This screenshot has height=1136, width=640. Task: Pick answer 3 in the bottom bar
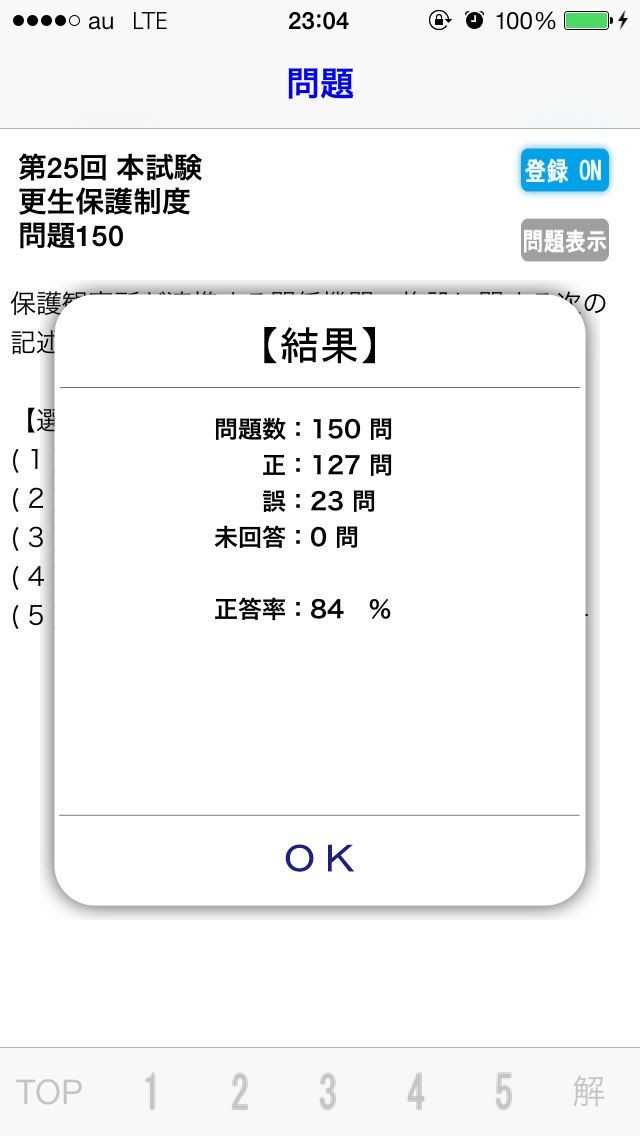[x=327, y=1092]
